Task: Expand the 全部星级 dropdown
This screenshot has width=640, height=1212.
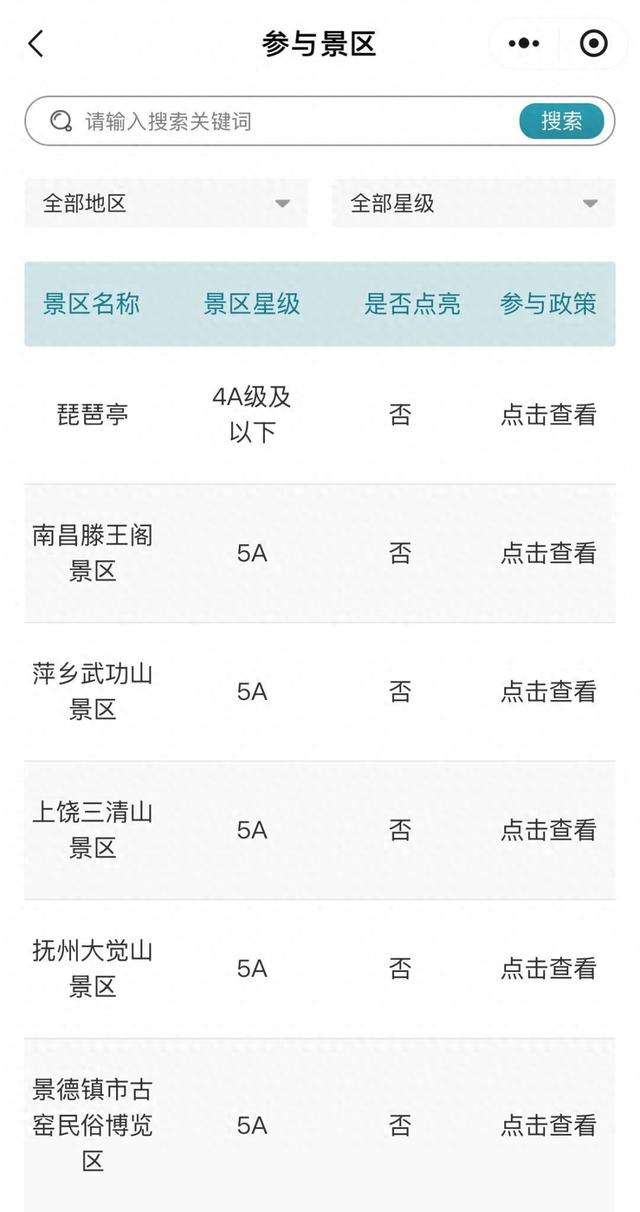Action: click(474, 204)
